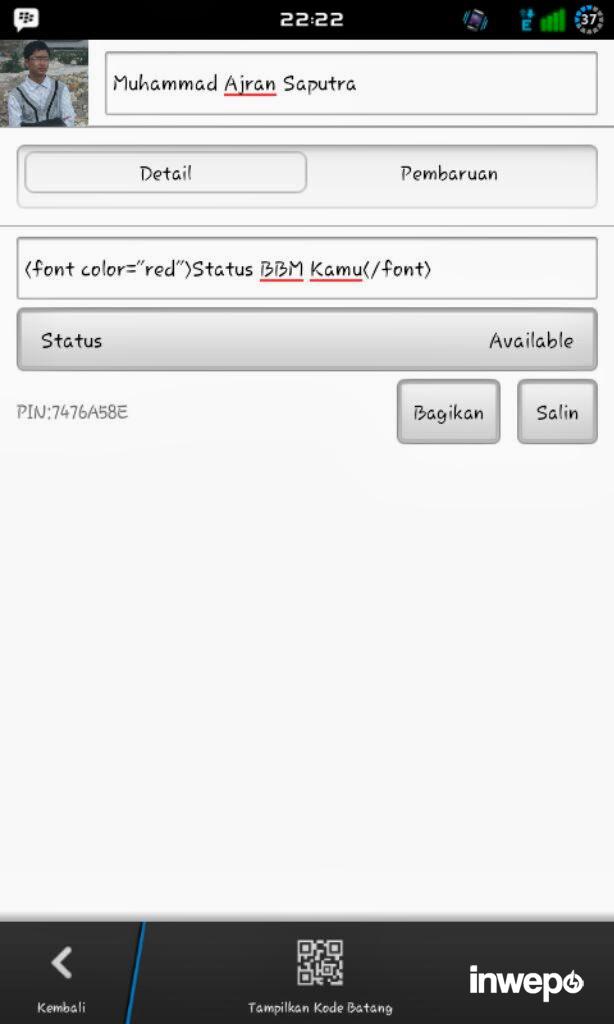Tap the profile picture thumbnail
Viewport: 614px width, 1024px height.
pyautogui.click(x=43, y=83)
